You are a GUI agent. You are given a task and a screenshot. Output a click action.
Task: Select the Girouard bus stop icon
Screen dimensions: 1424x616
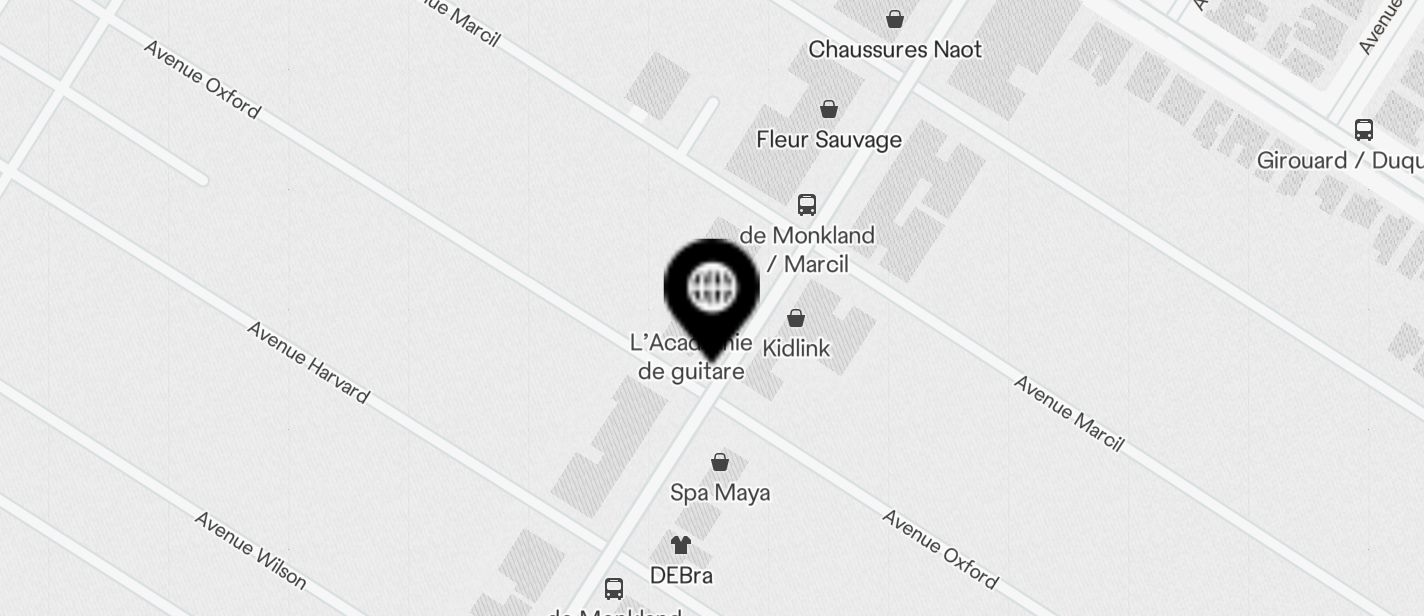(1363, 130)
